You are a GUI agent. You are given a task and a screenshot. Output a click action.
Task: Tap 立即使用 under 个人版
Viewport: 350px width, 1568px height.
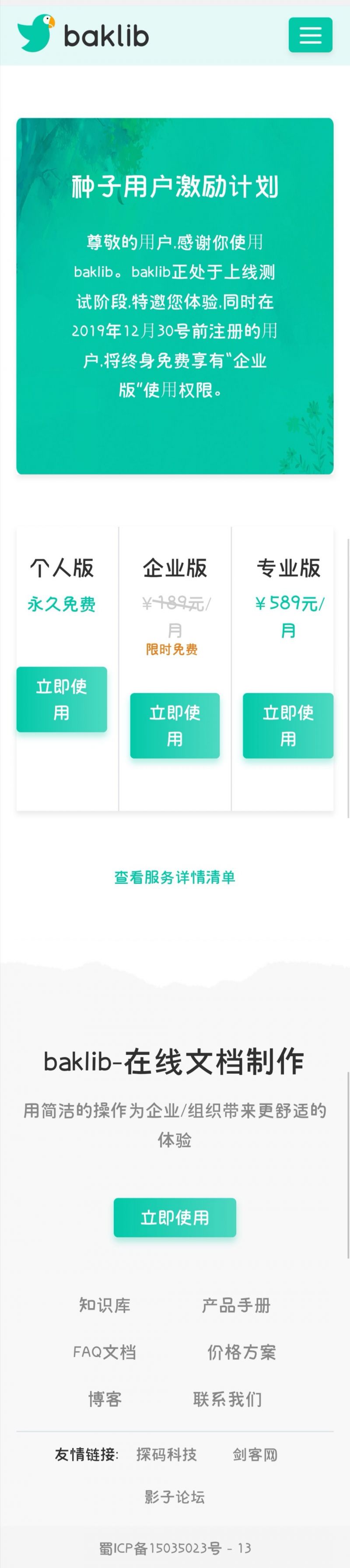tap(62, 699)
